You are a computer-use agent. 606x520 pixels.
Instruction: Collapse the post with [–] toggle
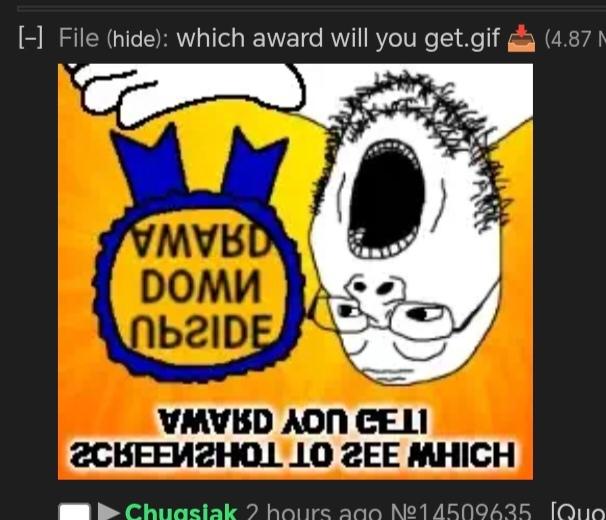pos(30,39)
